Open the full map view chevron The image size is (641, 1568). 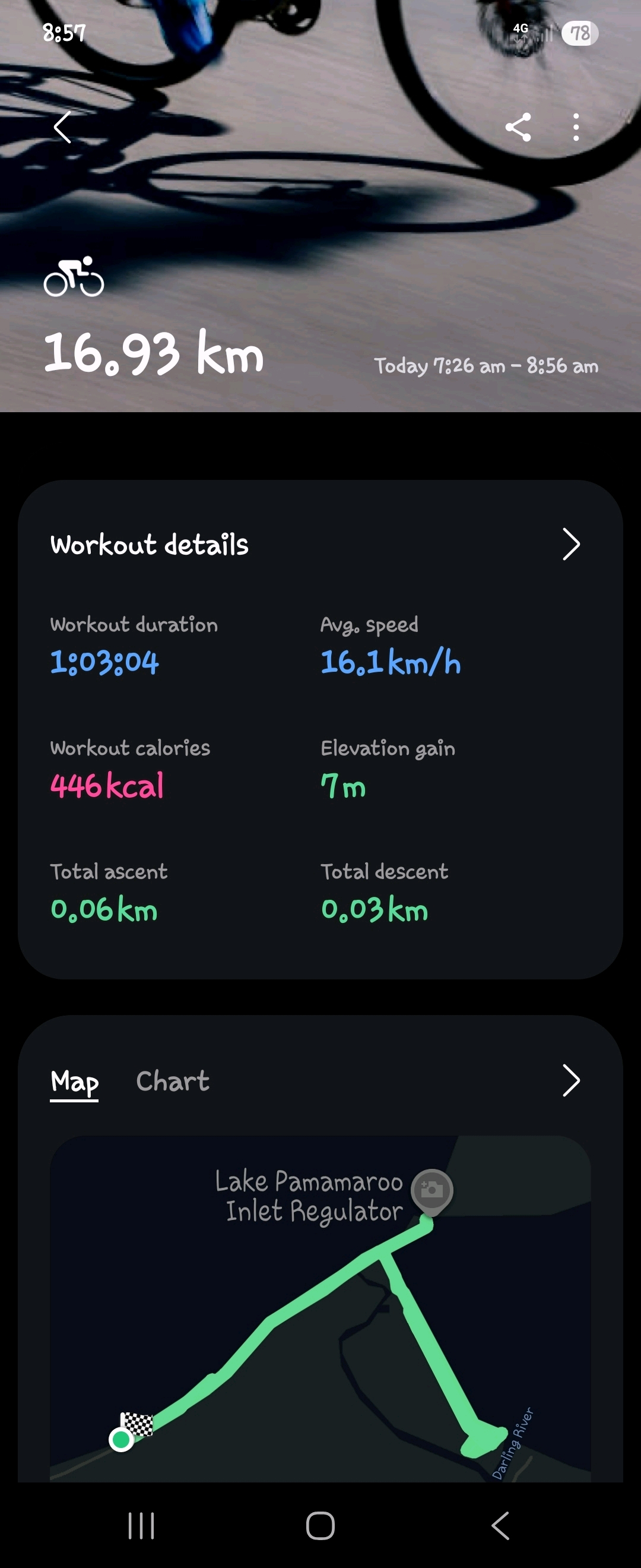click(570, 1080)
